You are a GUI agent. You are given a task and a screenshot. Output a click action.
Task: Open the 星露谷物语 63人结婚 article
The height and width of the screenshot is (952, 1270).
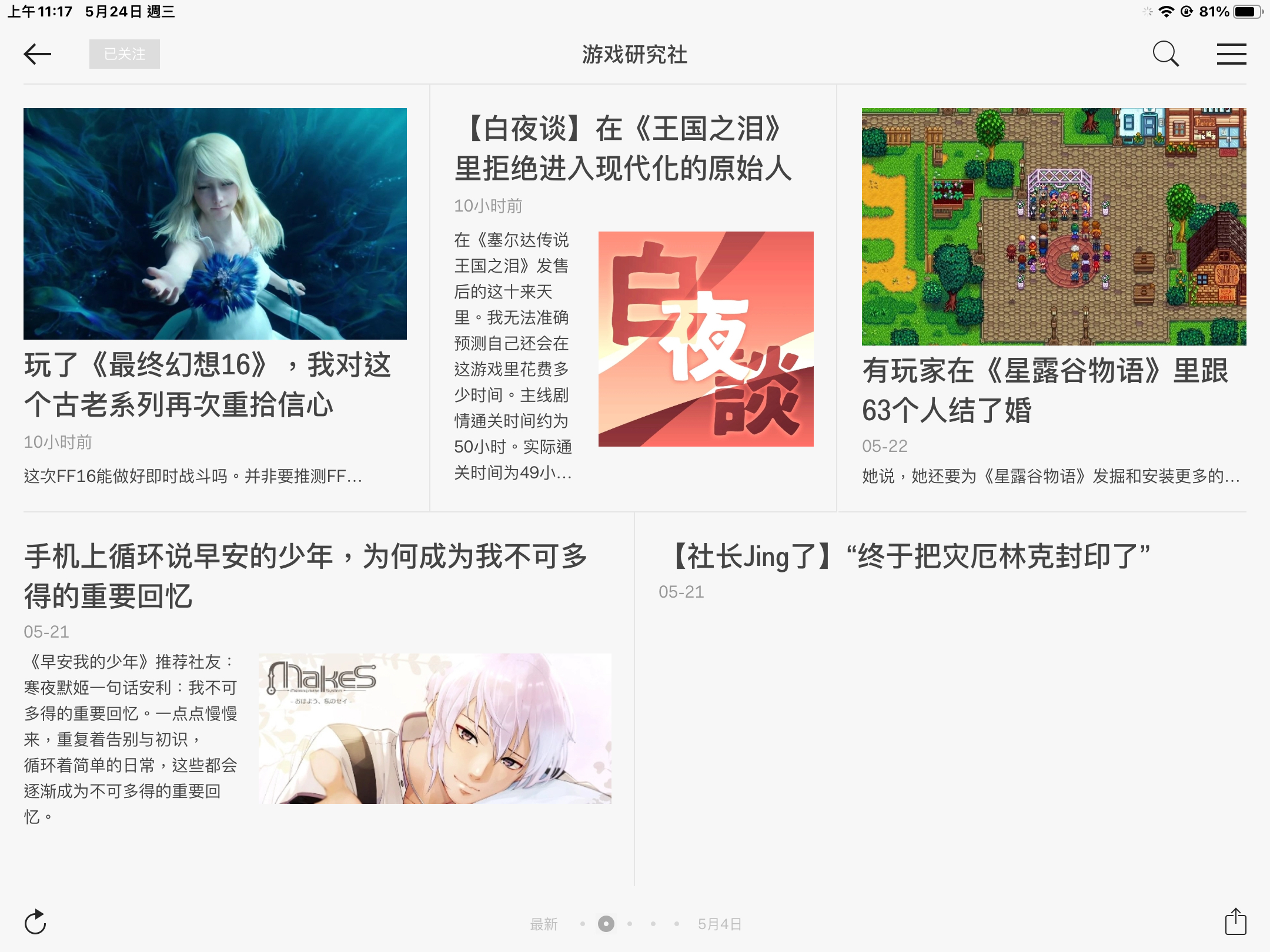1045,390
